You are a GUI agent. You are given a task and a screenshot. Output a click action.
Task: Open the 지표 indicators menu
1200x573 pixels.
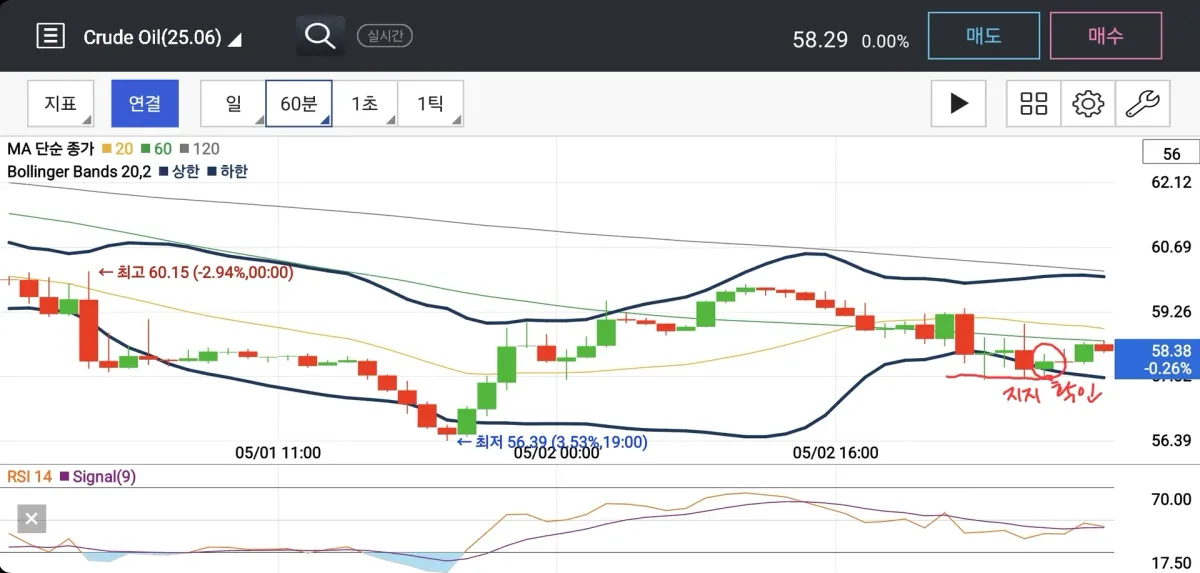(61, 103)
